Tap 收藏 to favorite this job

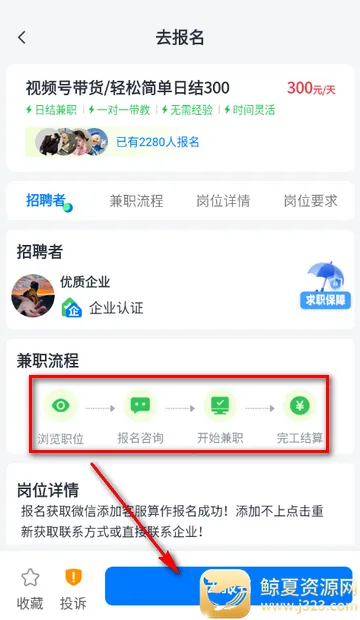30,589
